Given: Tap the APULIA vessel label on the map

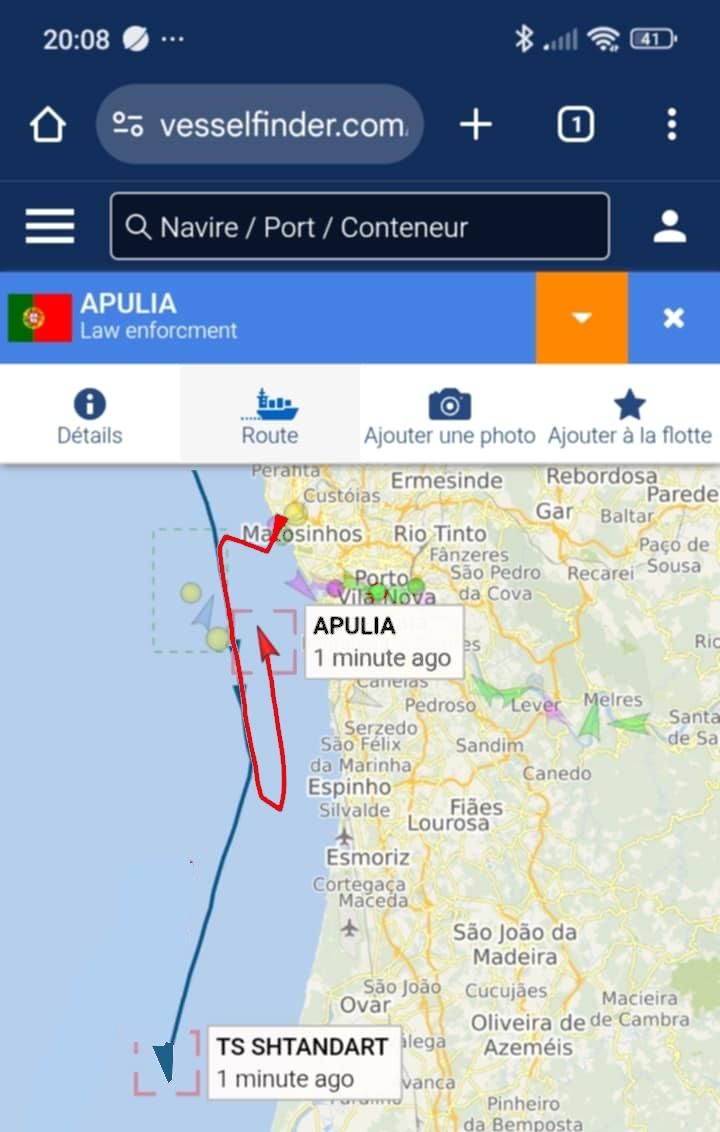Looking at the screenshot, I should [383, 642].
